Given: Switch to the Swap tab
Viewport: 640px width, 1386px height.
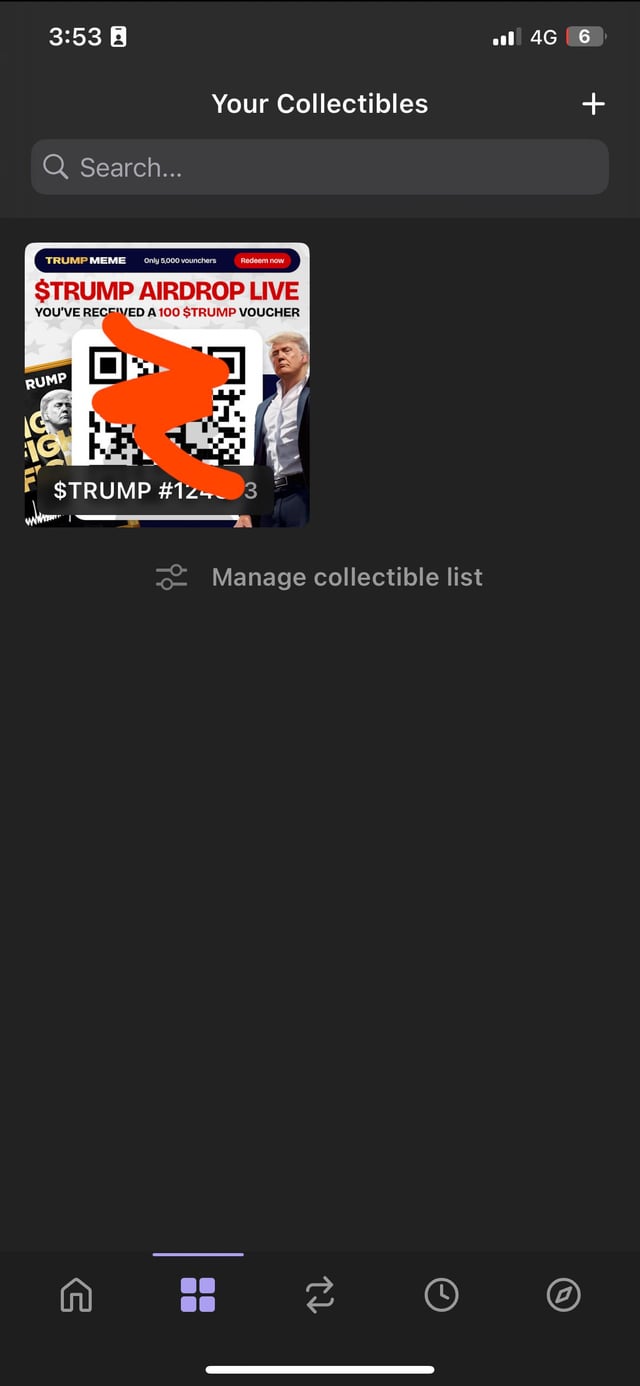Looking at the screenshot, I should pos(320,1295).
